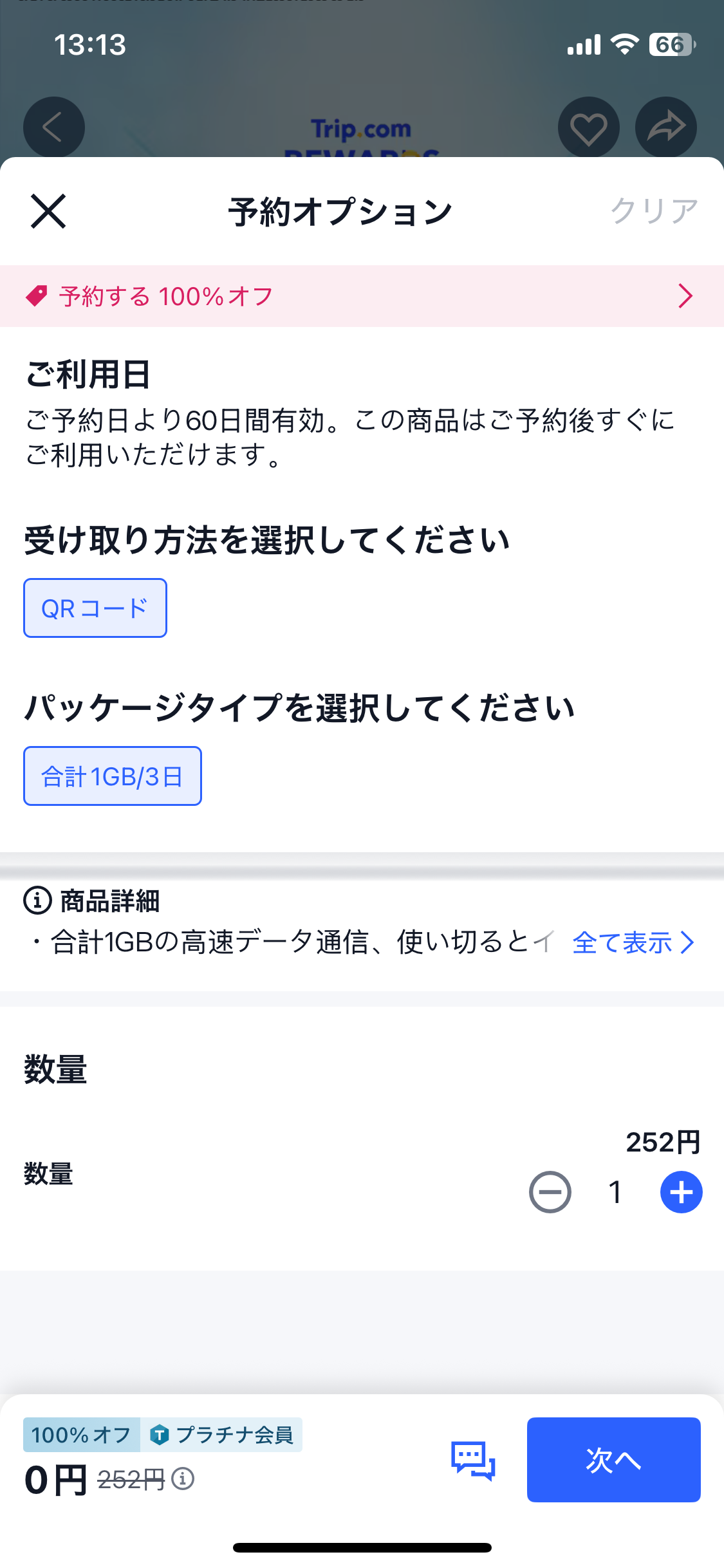This screenshot has height=1568, width=724.
Task: Decrease quantity with the minus button
Action: tap(550, 1192)
